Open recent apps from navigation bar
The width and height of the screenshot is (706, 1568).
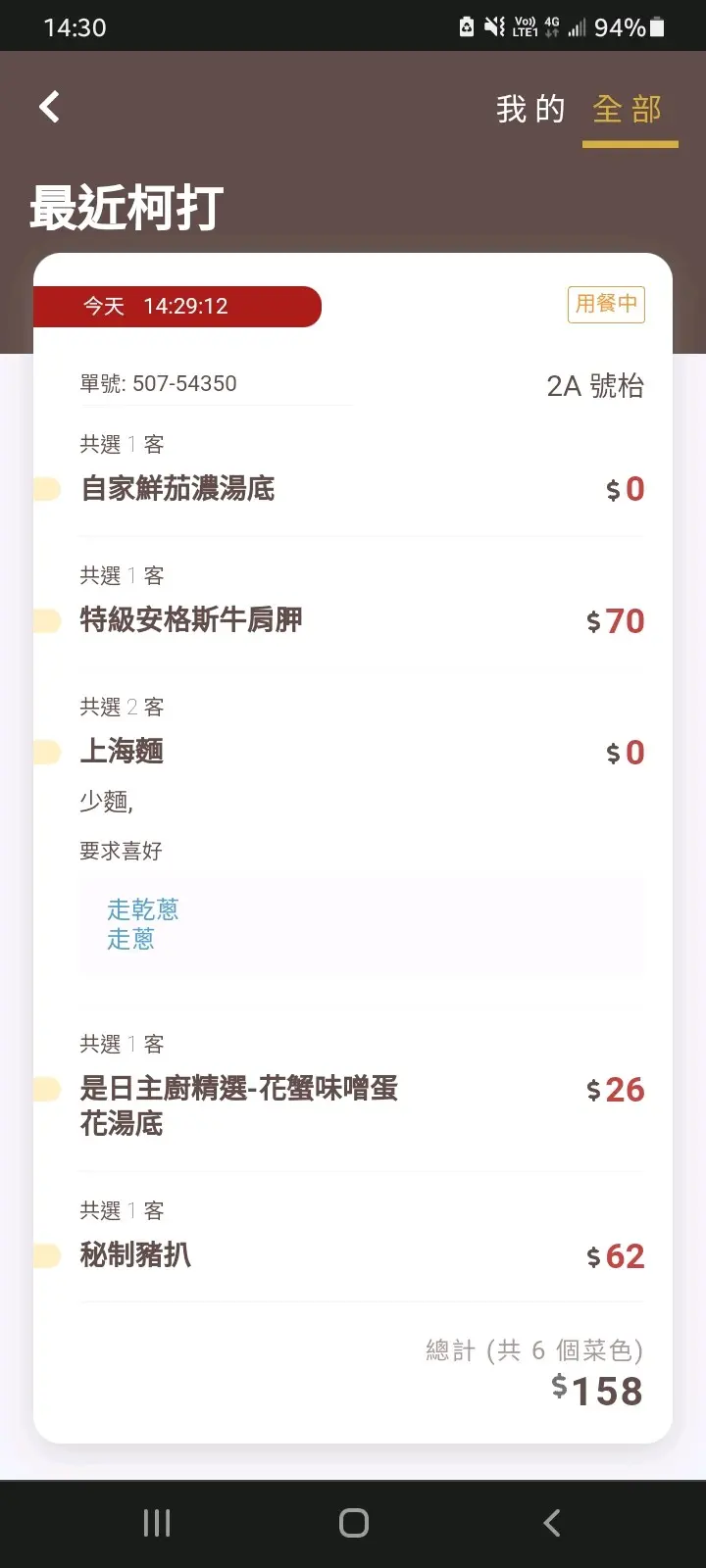click(157, 1523)
